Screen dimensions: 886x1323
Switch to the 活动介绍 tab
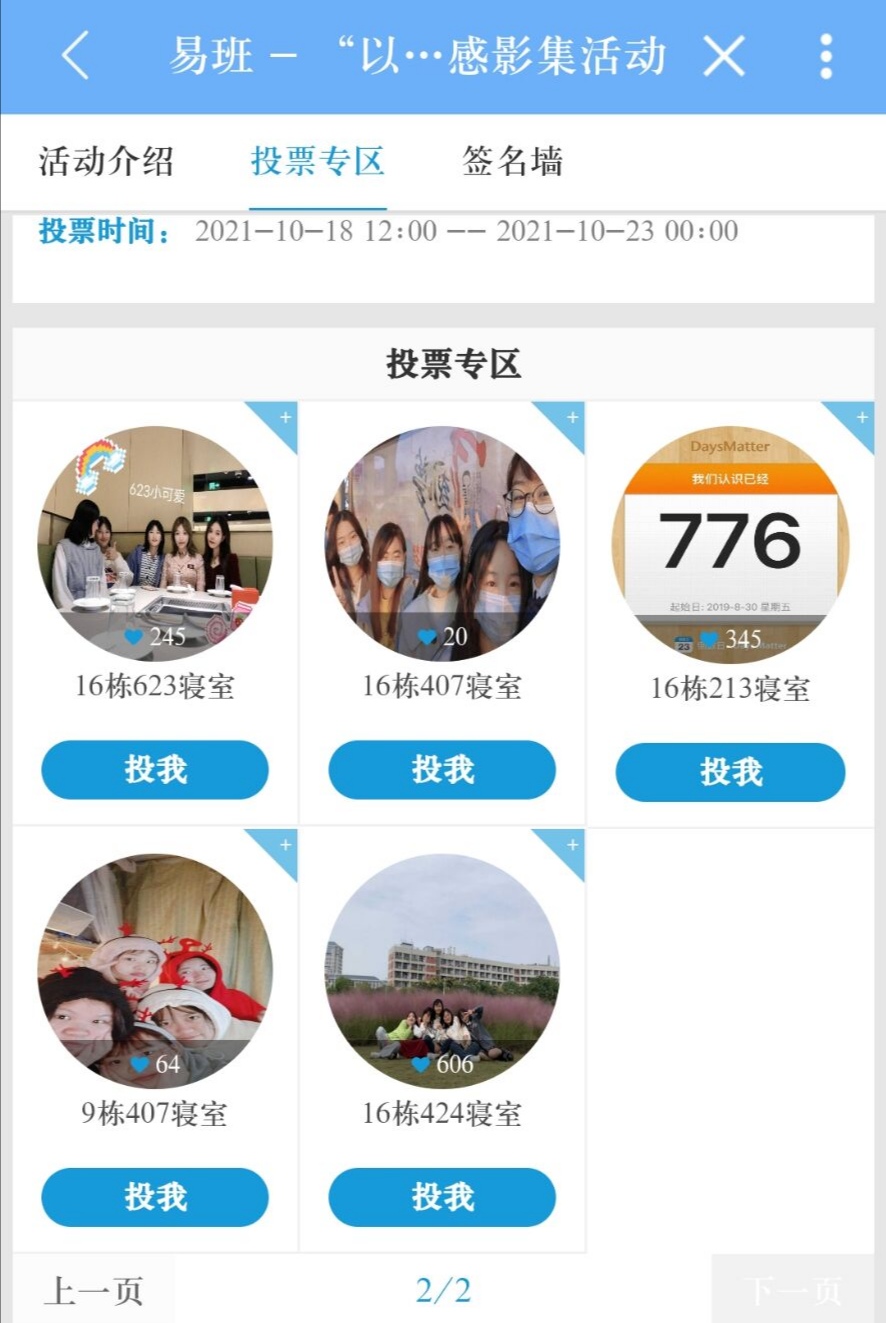pyautogui.click(x=106, y=161)
